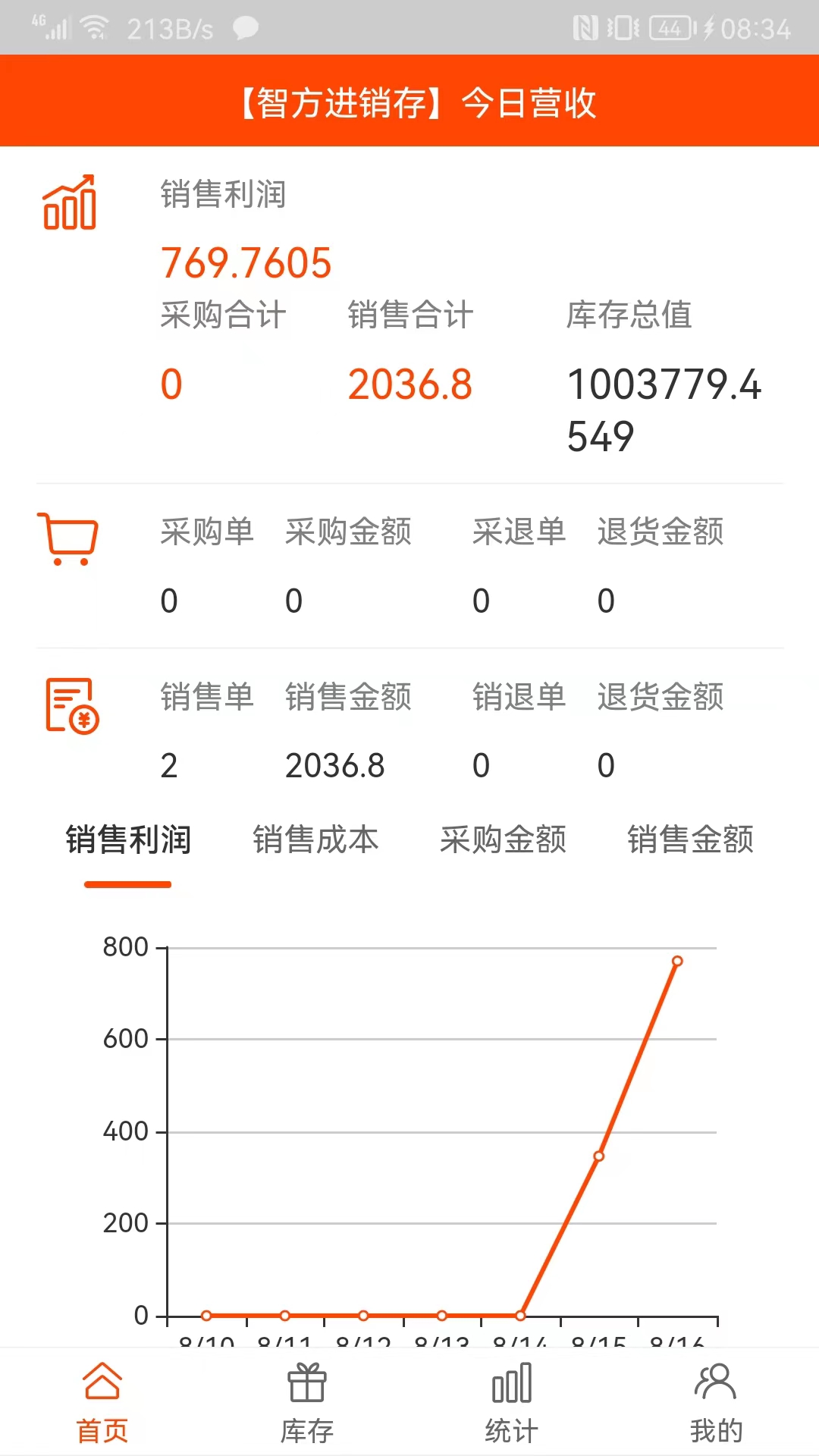Select the 销售利润 chart tab
The width and height of the screenshot is (819, 1456).
coord(128,840)
